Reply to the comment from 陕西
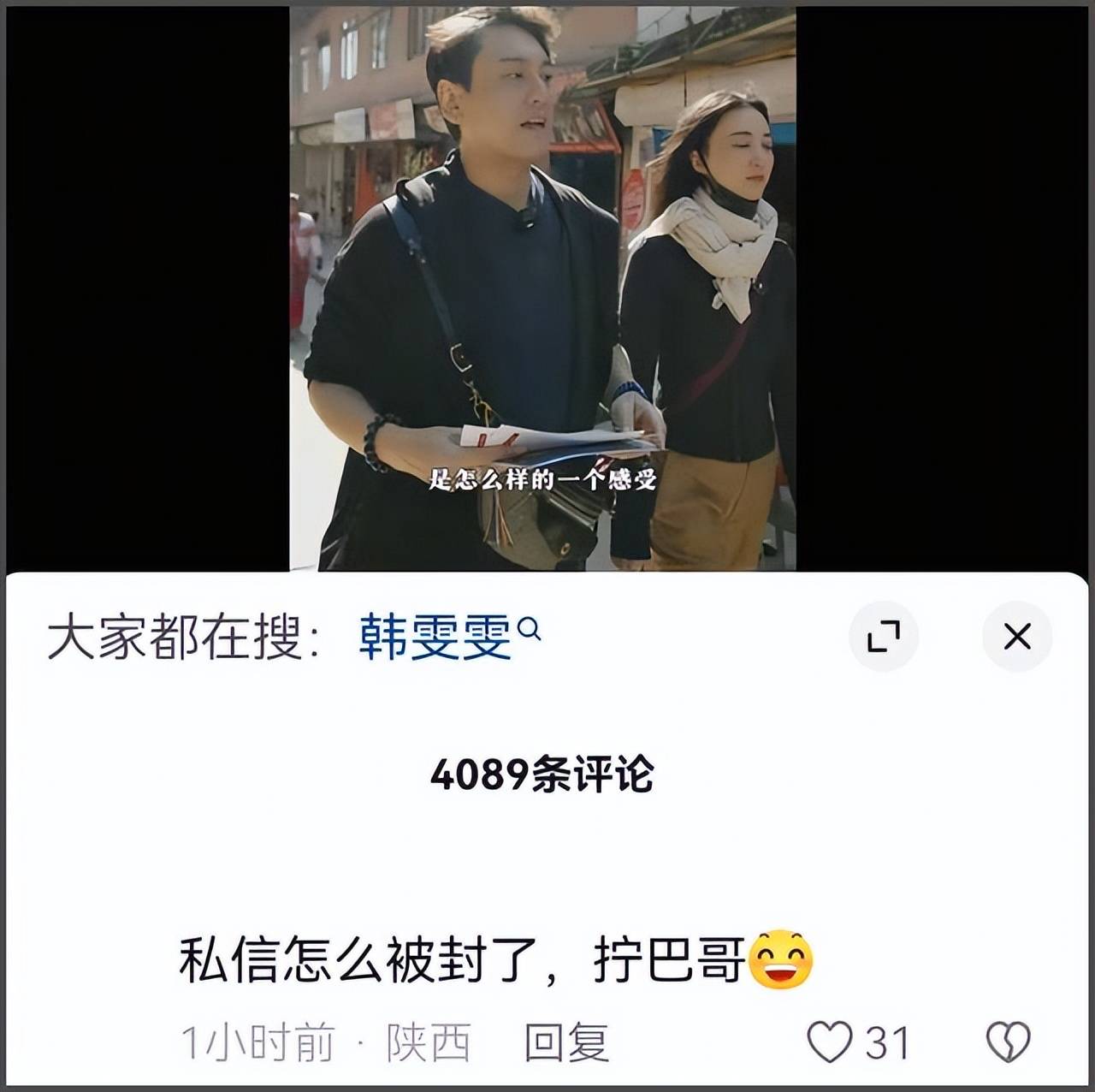Image resolution: width=1095 pixels, height=1092 pixels. click(x=566, y=1042)
